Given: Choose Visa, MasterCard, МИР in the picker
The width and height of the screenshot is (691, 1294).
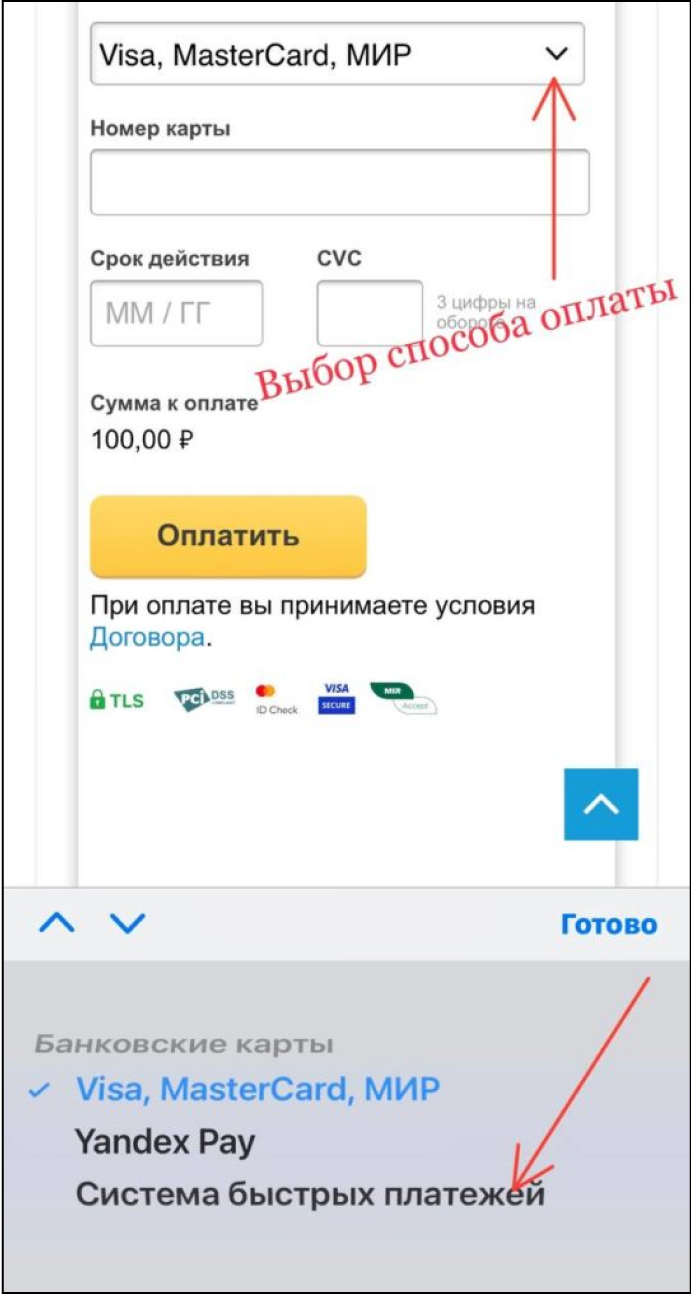Looking at the screenshot, I should pyautogui.click(x=257, y=1089).
